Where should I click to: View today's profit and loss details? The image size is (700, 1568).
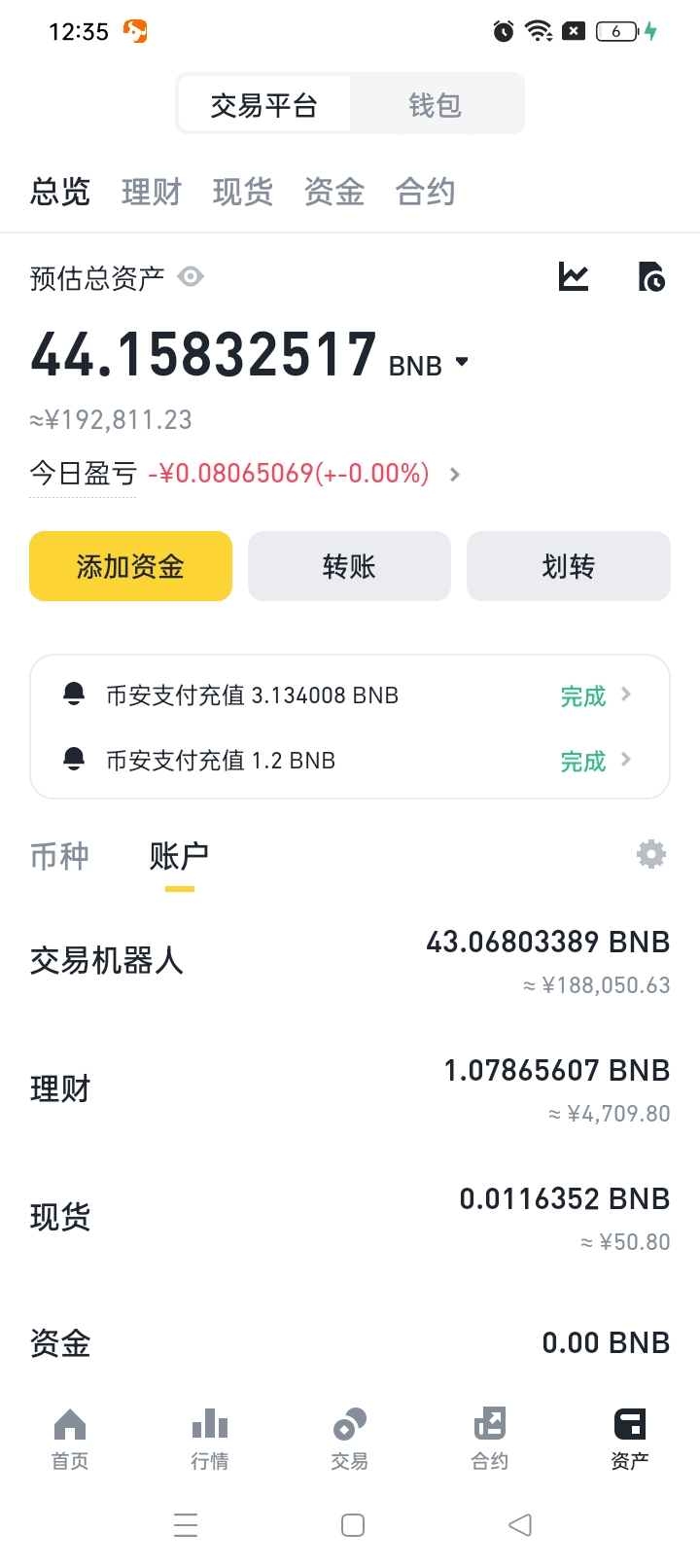(245, 474)
